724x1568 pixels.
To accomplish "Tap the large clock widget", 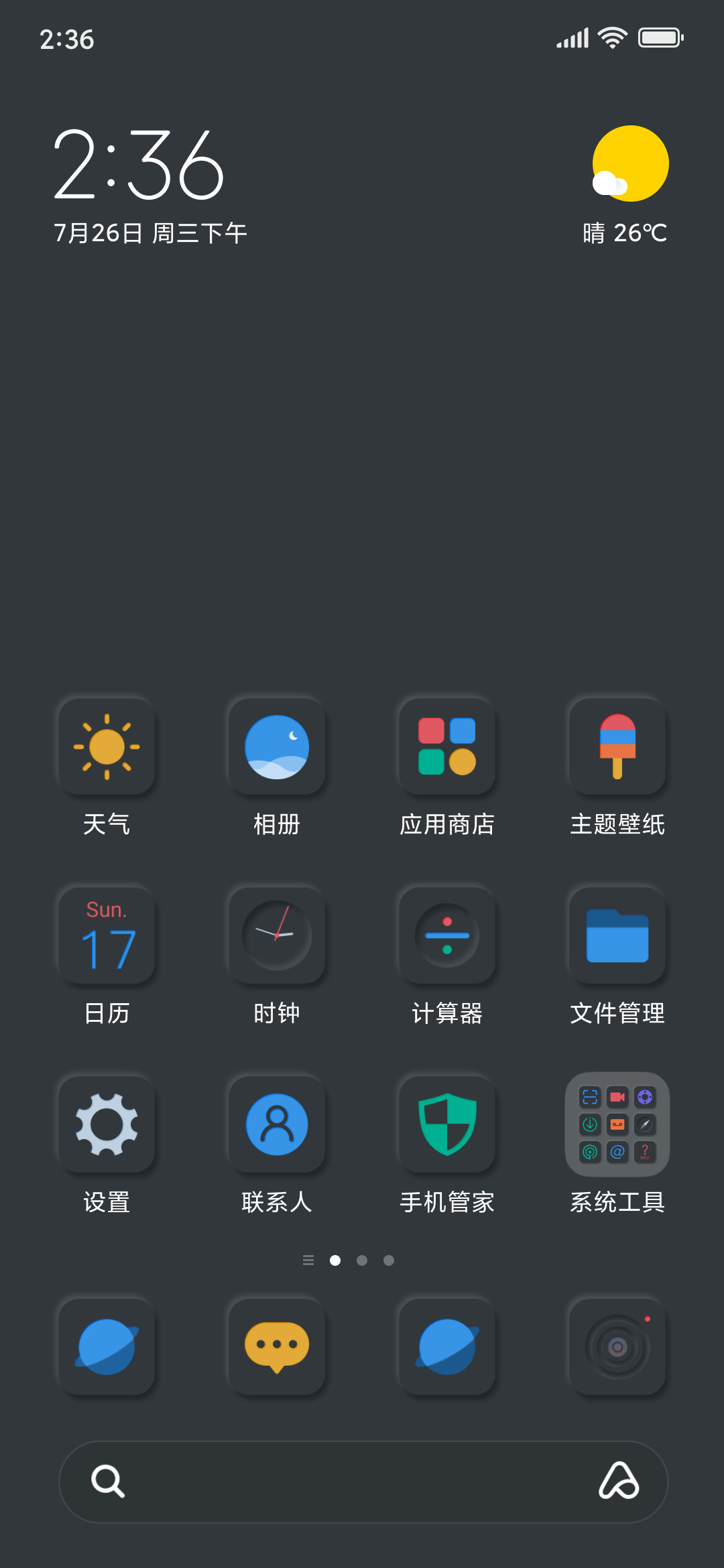I will 138,165.
